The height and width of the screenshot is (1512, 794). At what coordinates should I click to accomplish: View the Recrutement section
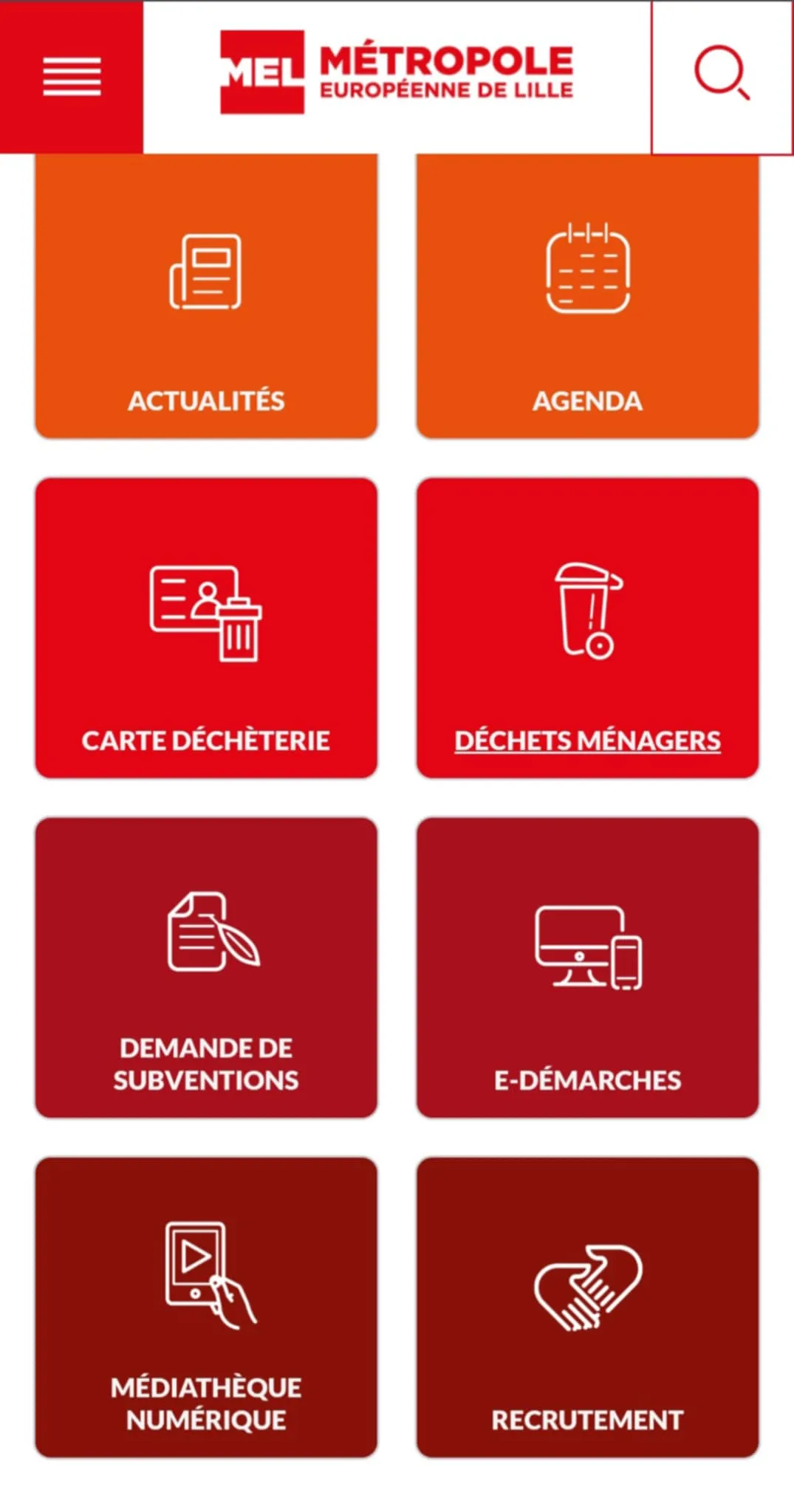587,1307
